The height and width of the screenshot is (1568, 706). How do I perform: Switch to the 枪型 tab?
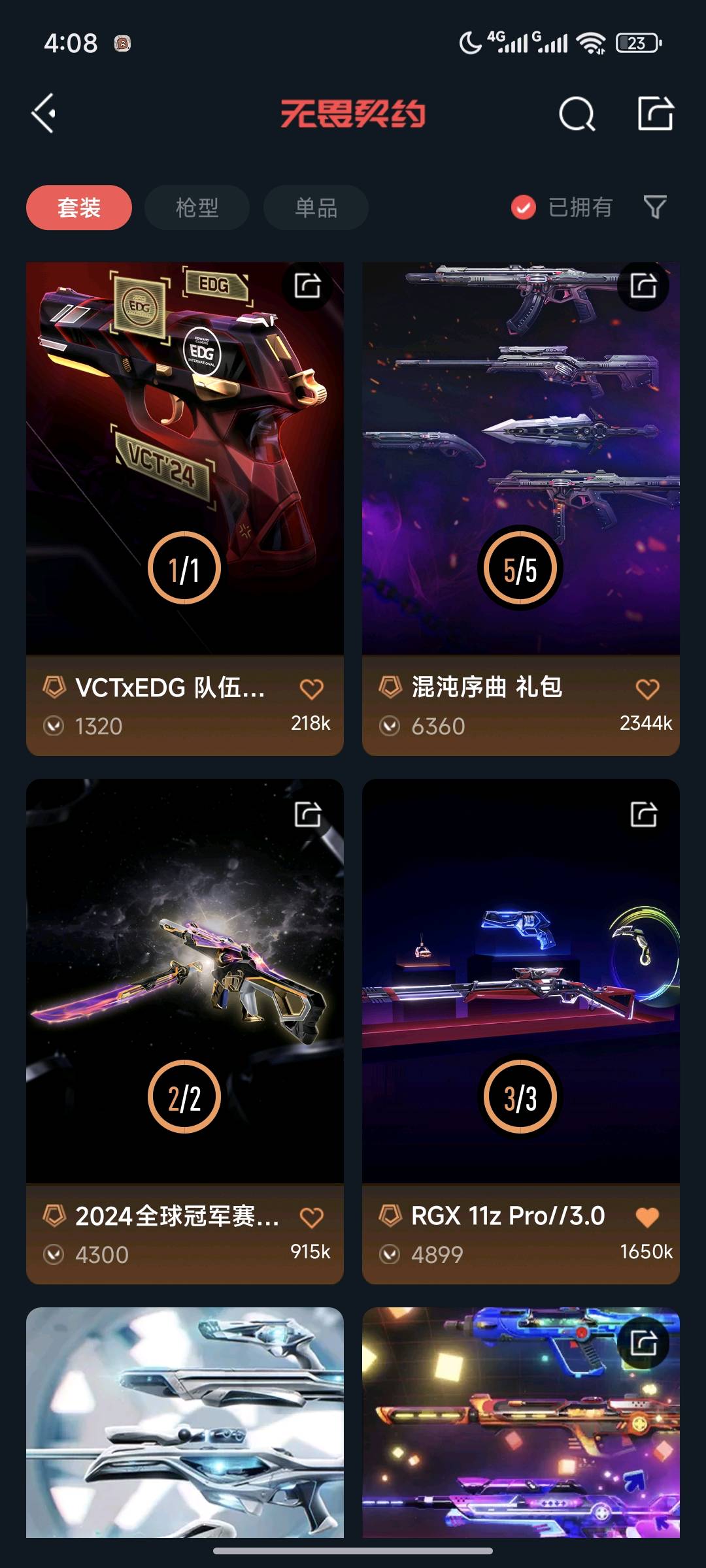pyautogui.click(x=197, y=208)
